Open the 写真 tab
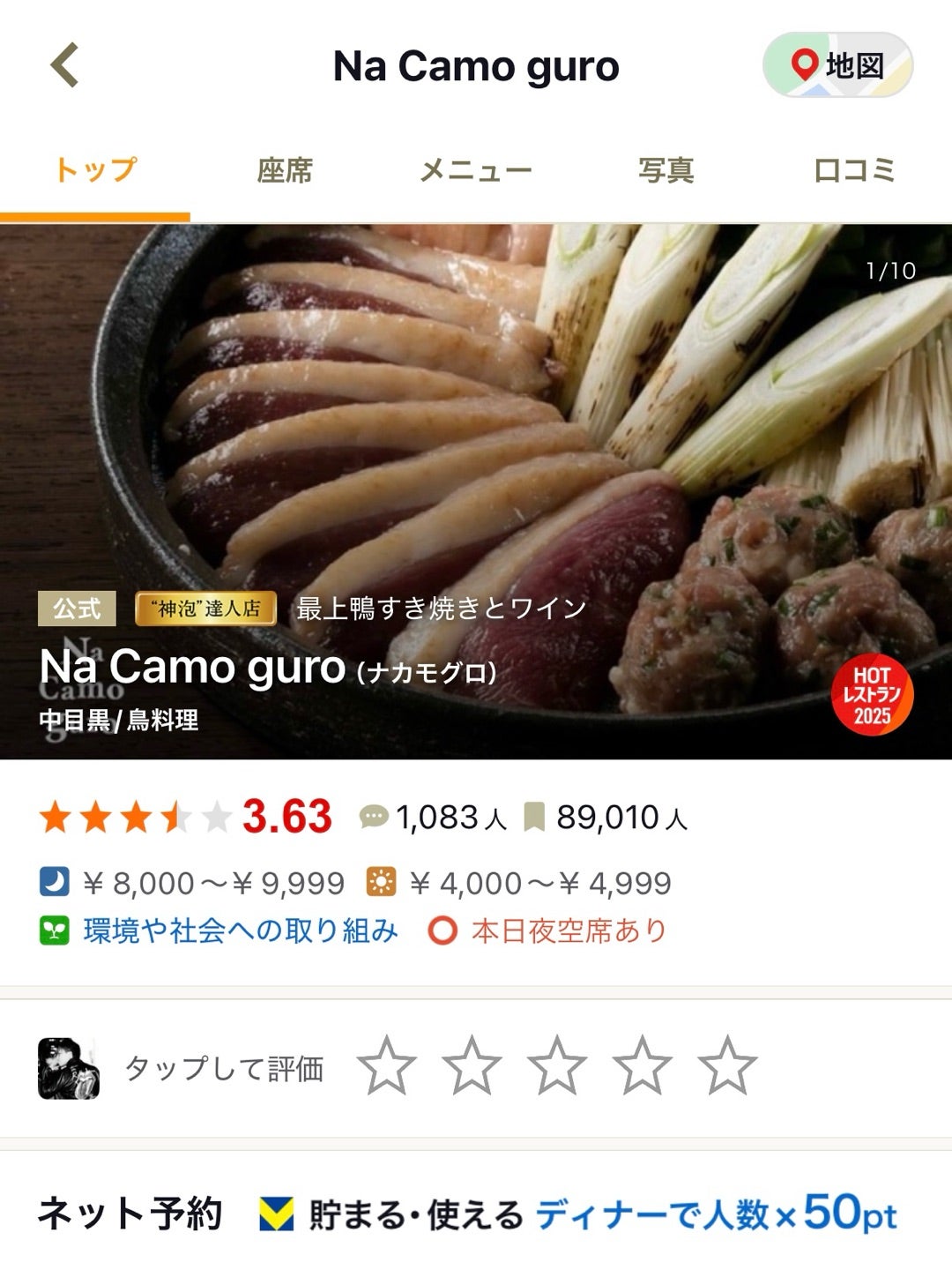This screenshot has width=952, height=1270. click(x=666, y=170)
